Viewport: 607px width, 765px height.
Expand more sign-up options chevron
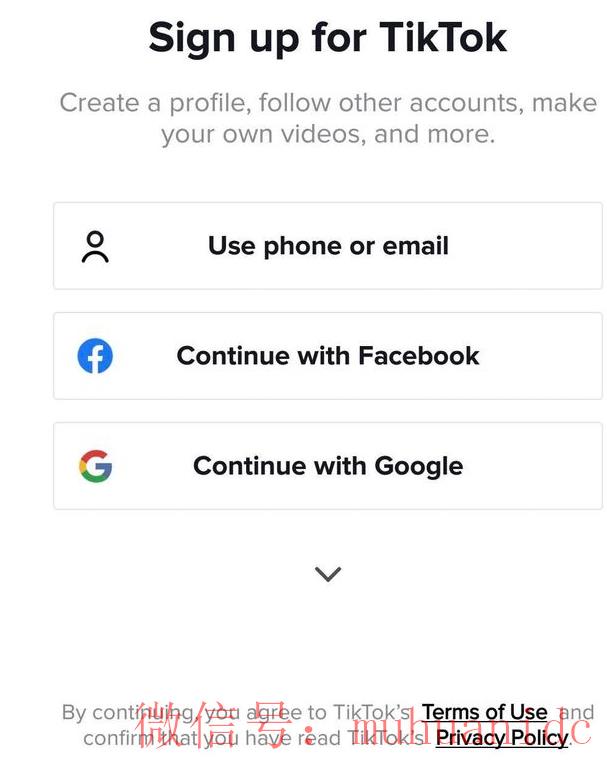[328, 574]
